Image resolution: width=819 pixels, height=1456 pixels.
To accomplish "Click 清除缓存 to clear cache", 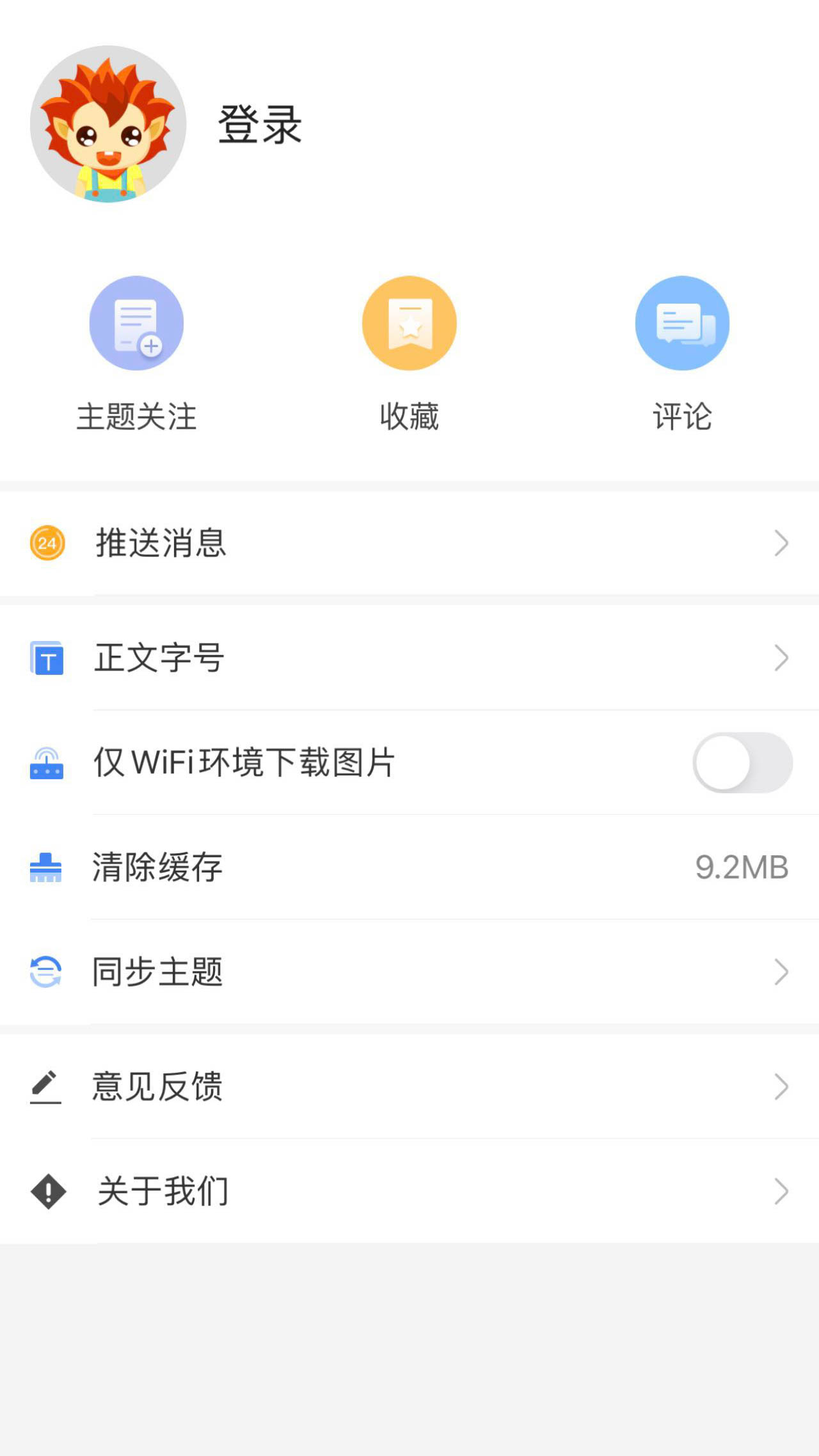I will point(157,868).
